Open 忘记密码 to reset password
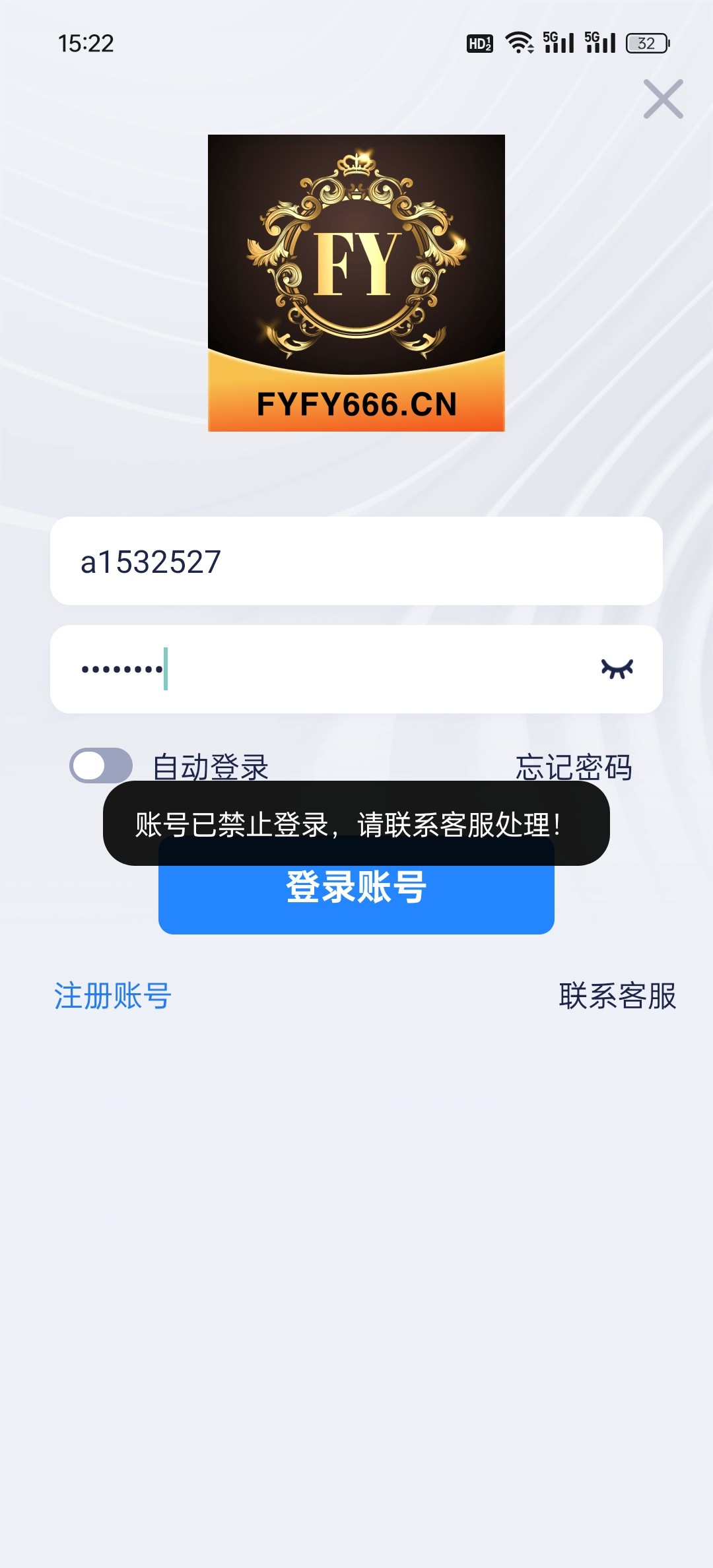 tap(573, 767)
